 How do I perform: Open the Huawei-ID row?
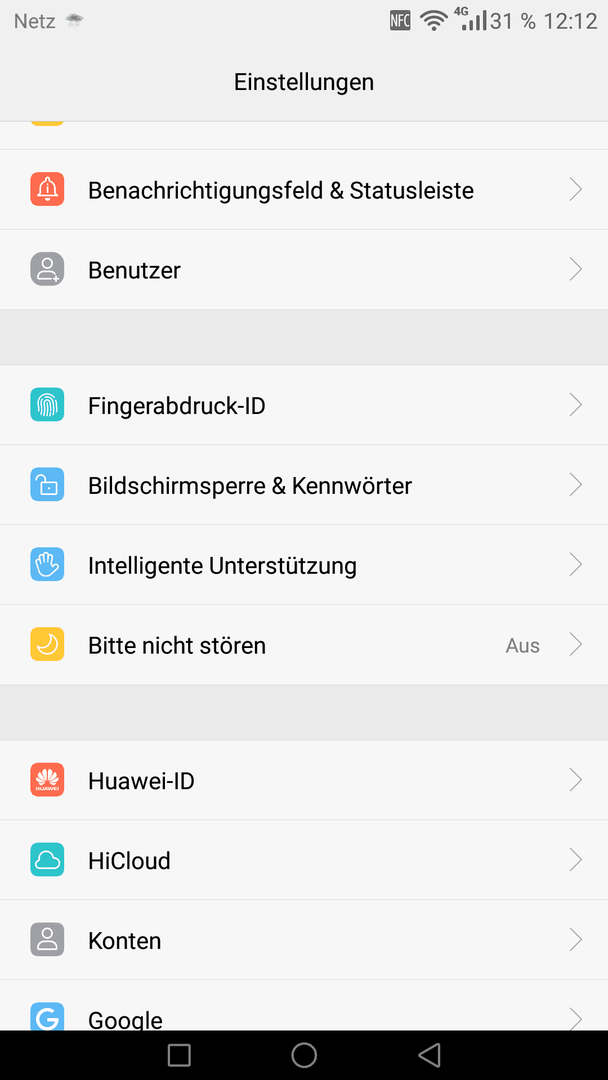pyautogui.click(x=304, y=780)
